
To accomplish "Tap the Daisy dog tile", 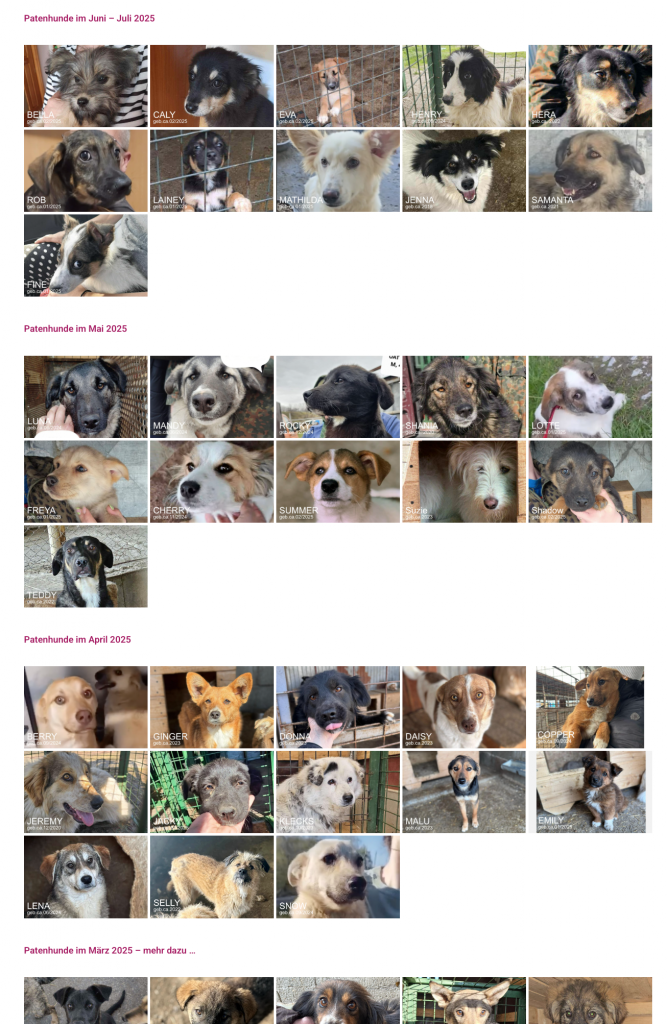I will pyautogui.click(x=464, y=708).
